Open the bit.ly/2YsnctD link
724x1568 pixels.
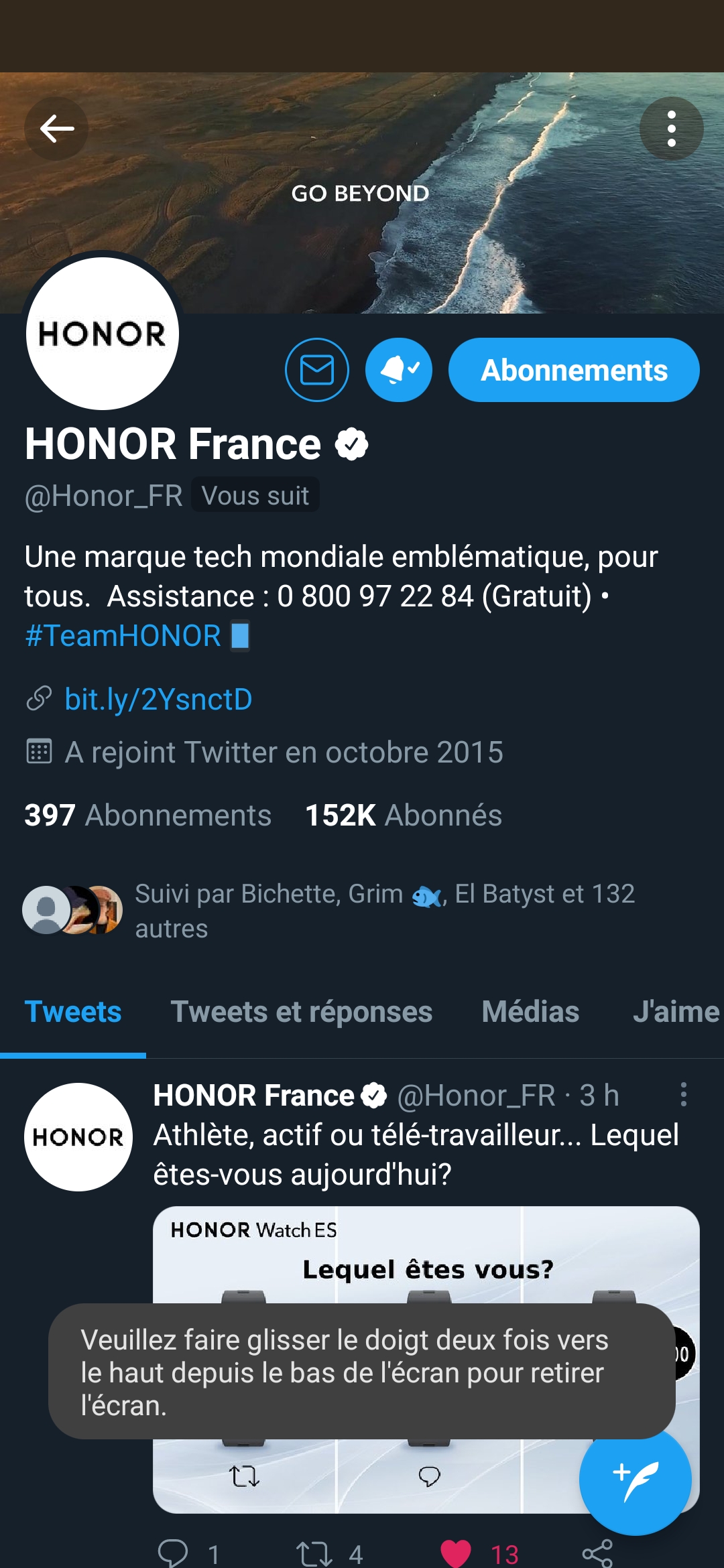point(158,699)
